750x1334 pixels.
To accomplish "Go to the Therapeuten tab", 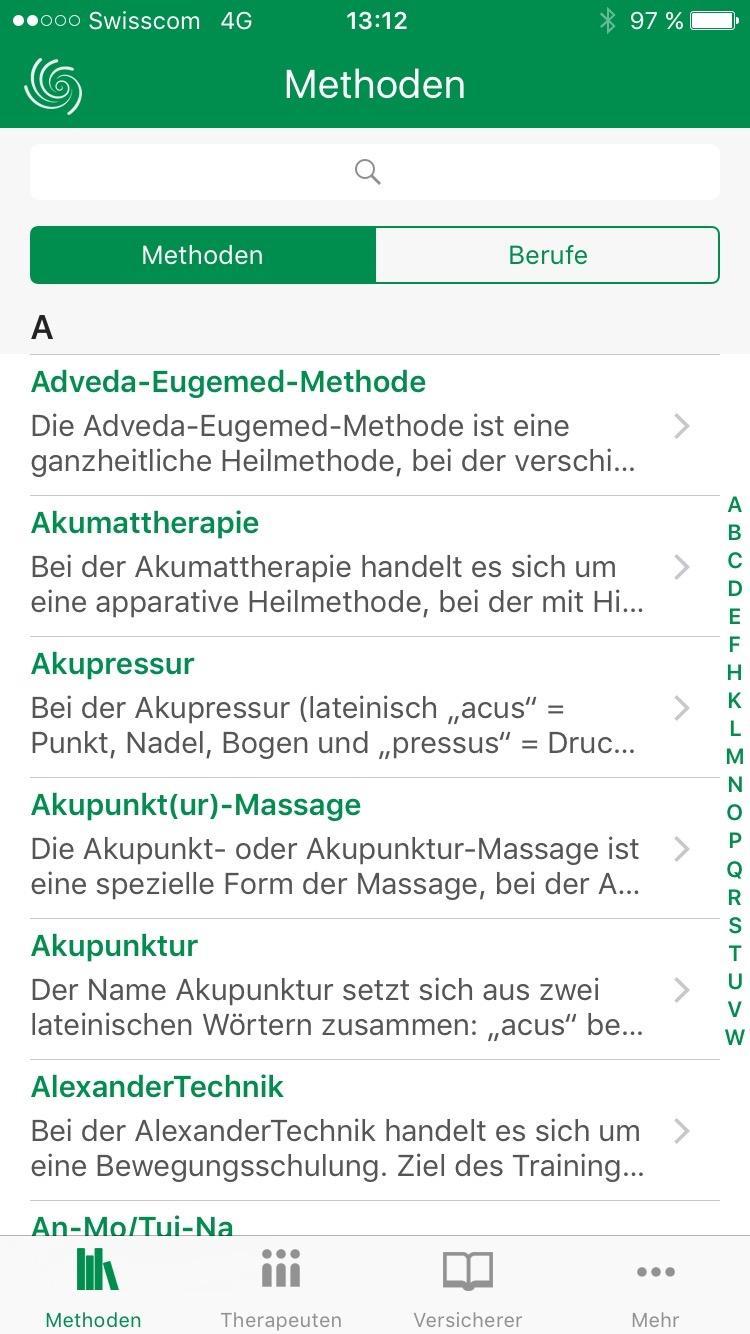I will click(281, 1288).
